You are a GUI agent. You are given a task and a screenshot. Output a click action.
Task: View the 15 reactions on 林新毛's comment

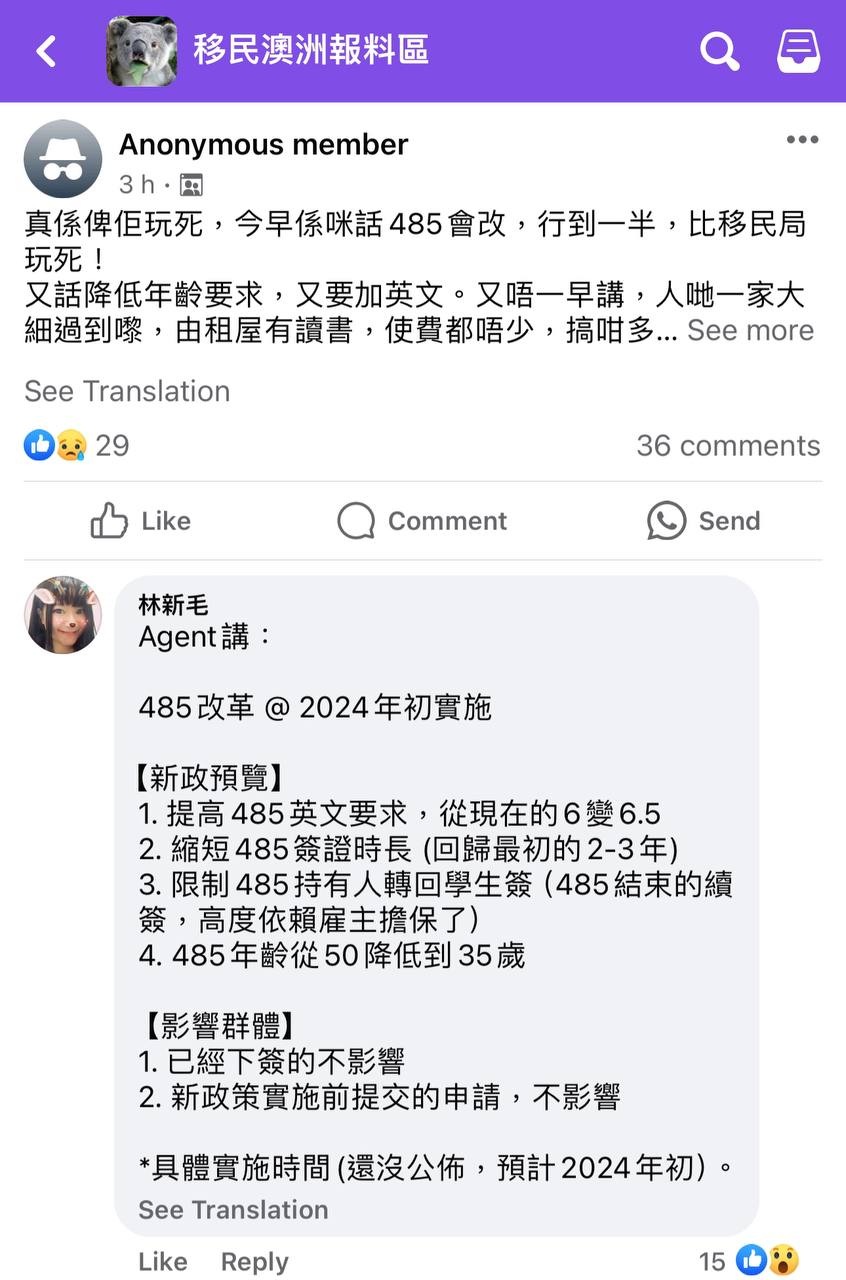748,1261
